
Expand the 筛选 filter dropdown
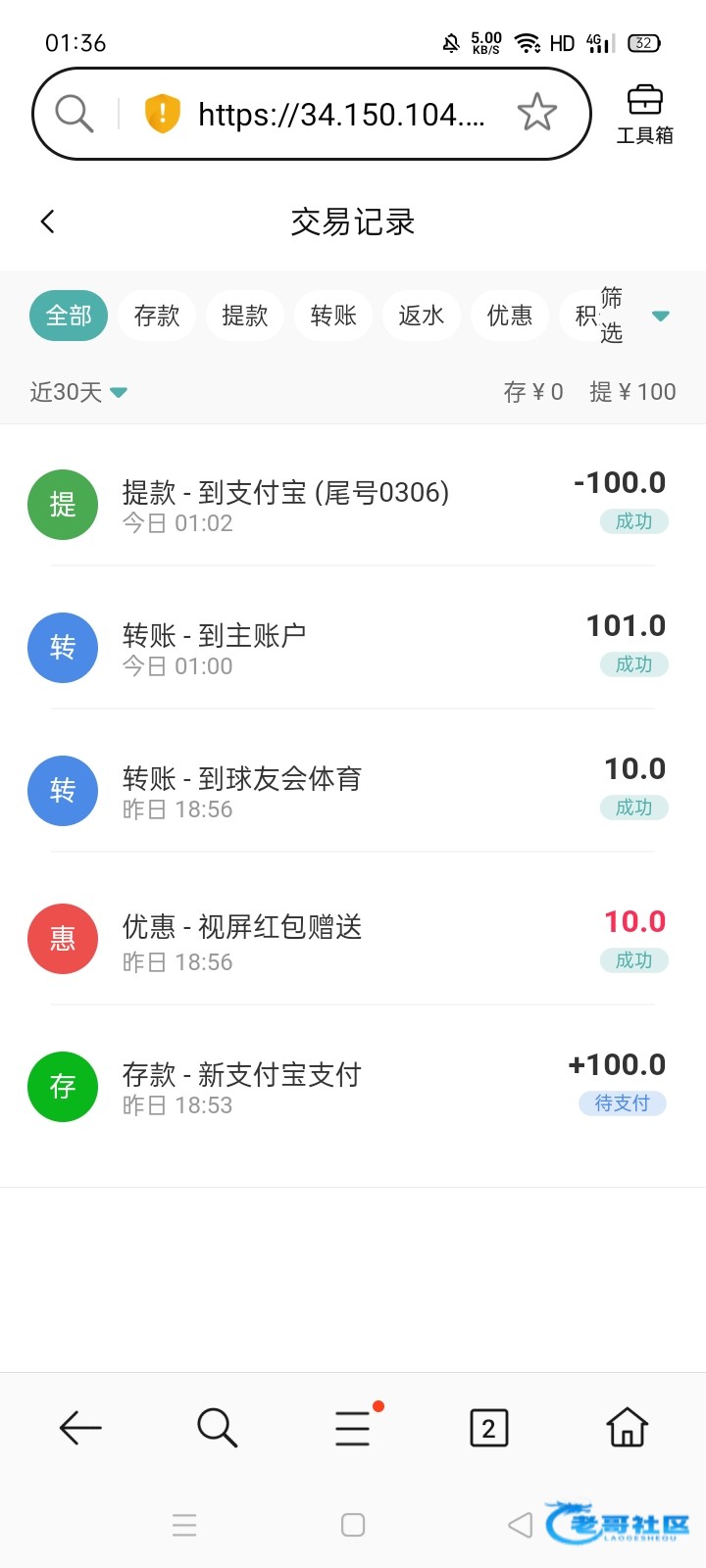pyautogui.click(x=634, y=316)
